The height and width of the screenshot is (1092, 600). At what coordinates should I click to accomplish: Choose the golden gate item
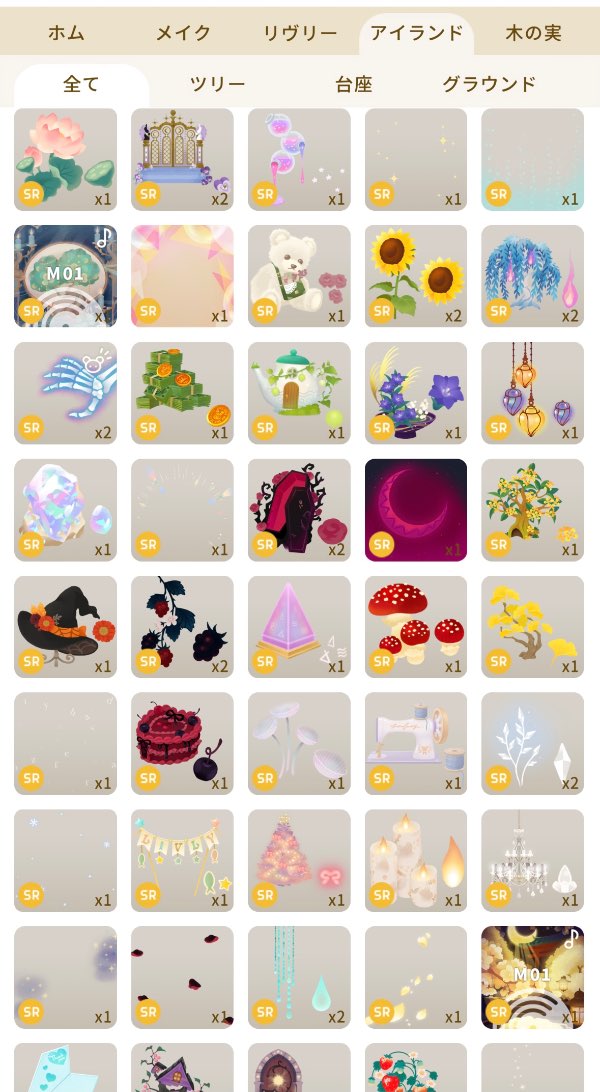click(x=182, y=160)
